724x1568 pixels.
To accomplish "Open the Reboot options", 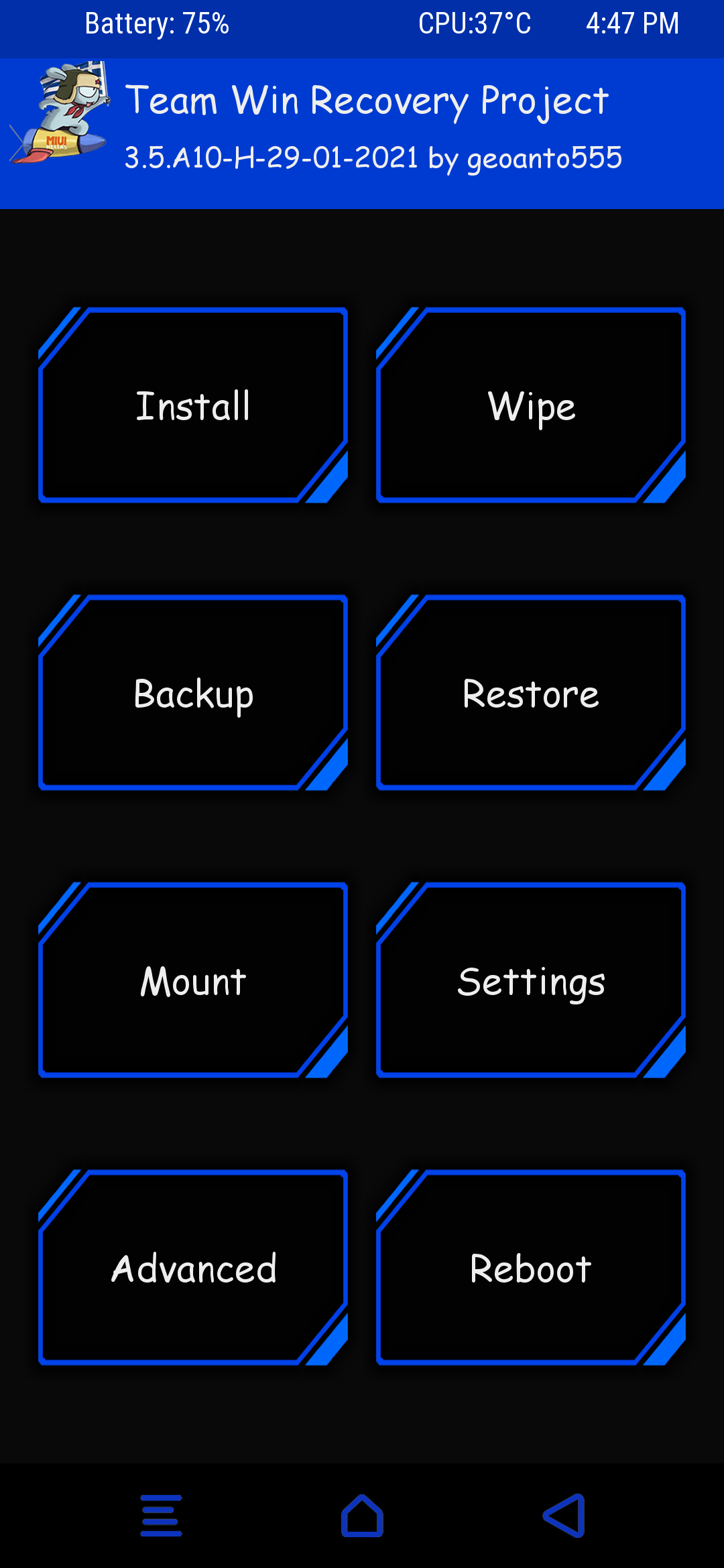I will (x=531, y=1268).
